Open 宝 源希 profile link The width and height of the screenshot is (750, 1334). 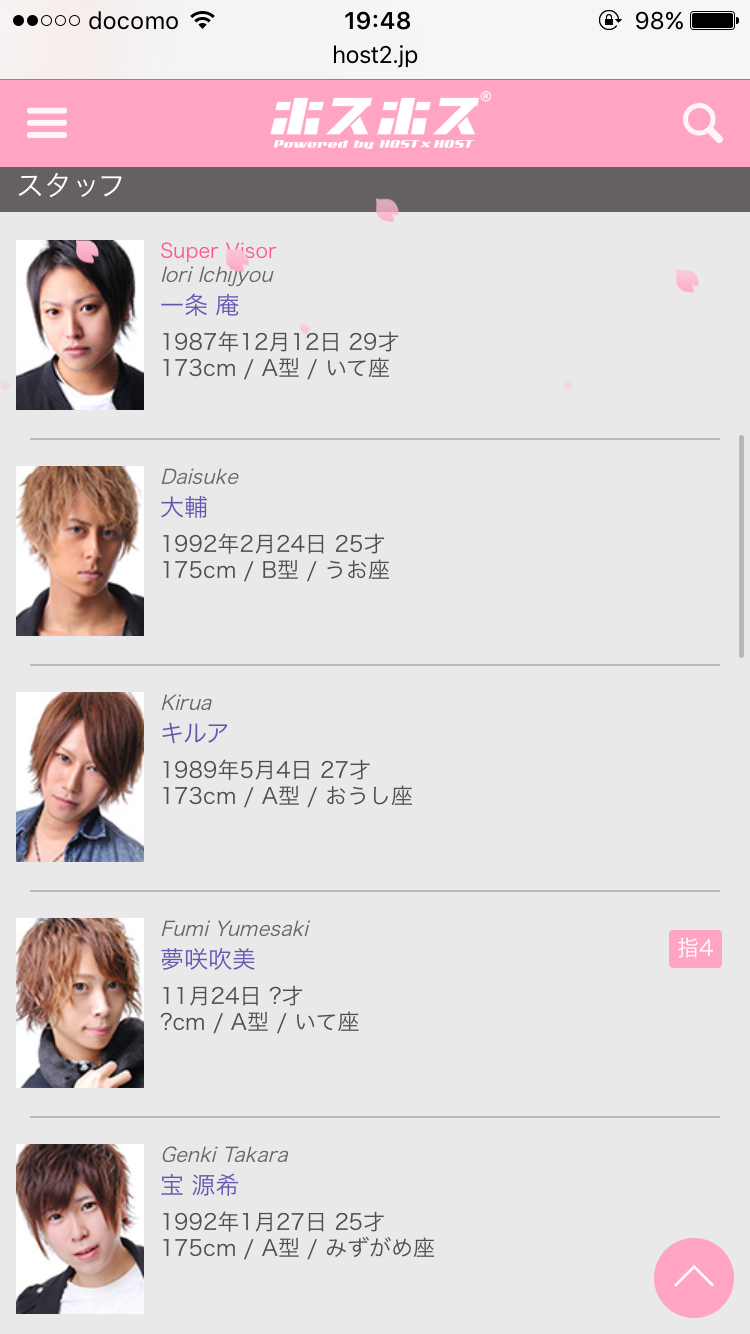(x=200, y=1185)
